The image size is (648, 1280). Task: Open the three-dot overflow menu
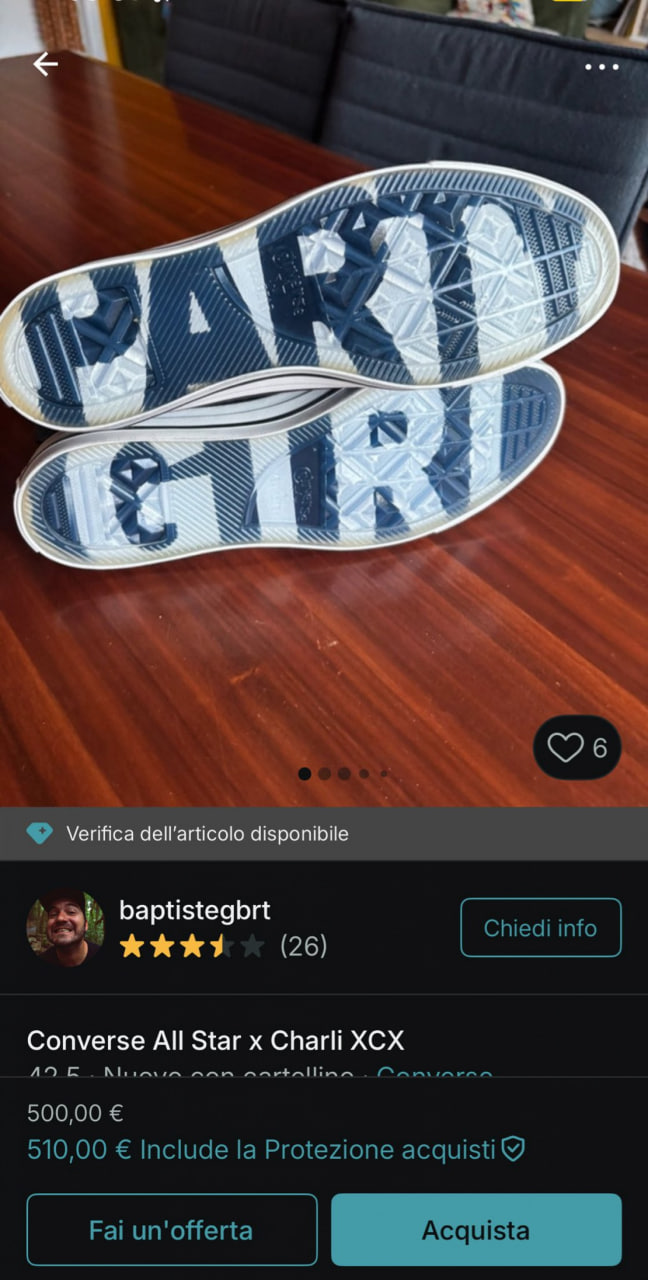(x=601, y=67)
